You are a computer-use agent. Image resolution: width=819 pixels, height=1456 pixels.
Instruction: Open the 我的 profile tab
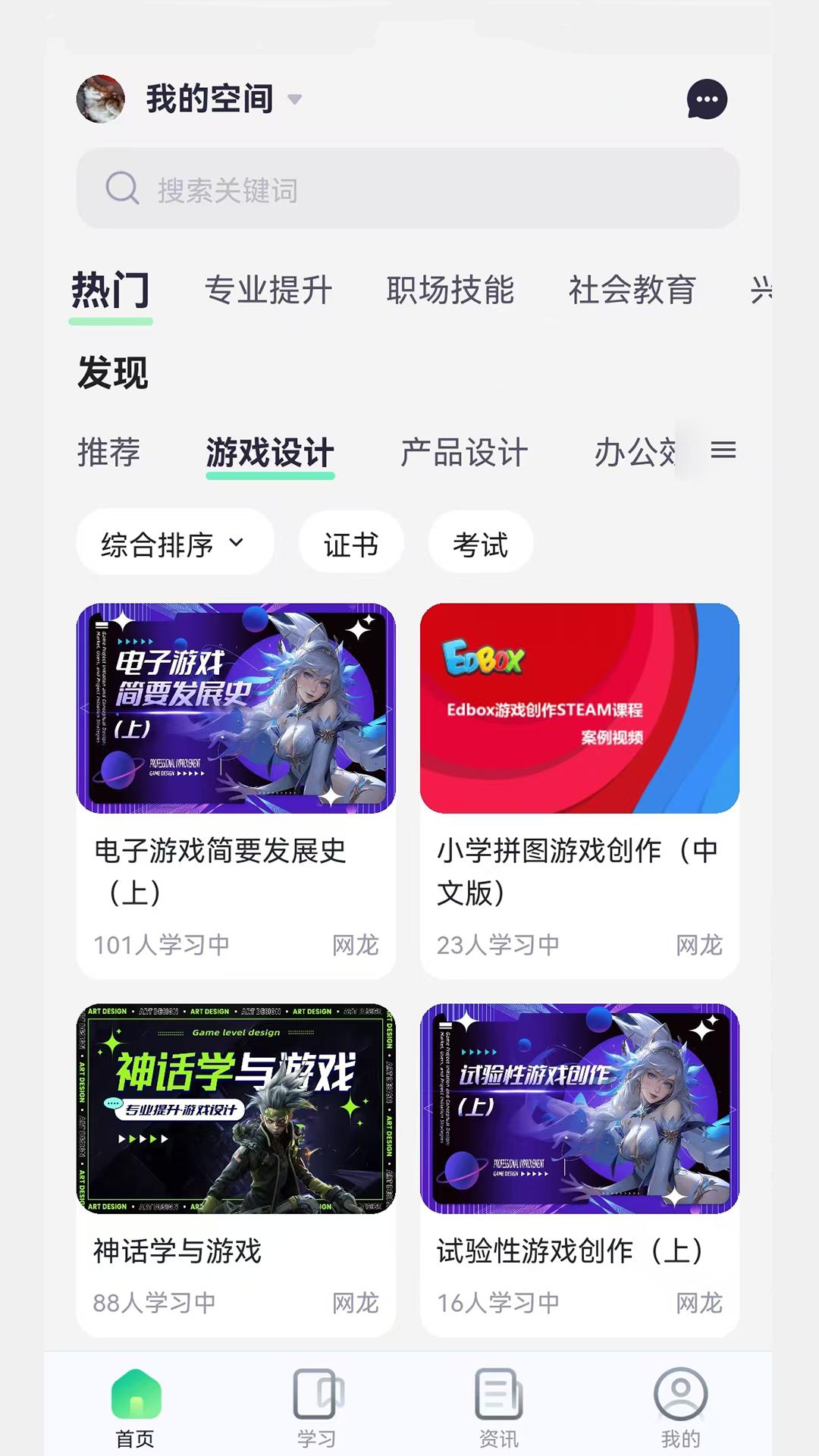click(680, 1407)
